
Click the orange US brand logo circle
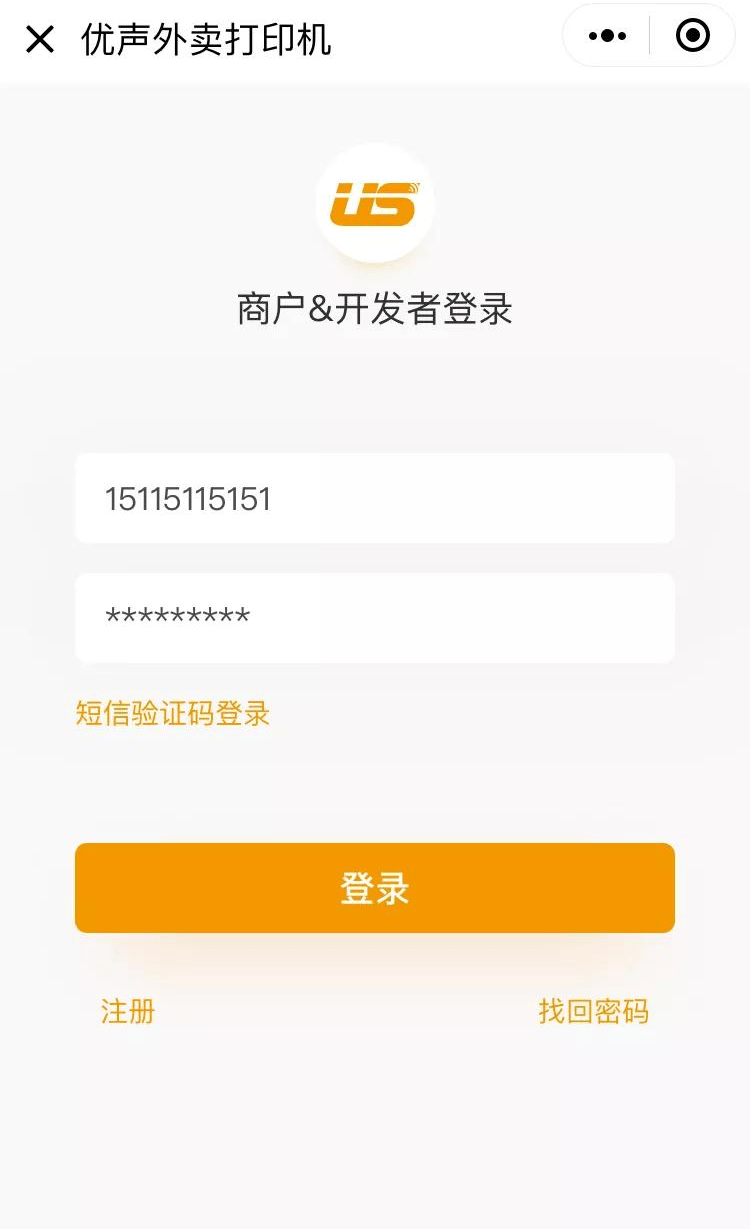click(375, 203)
